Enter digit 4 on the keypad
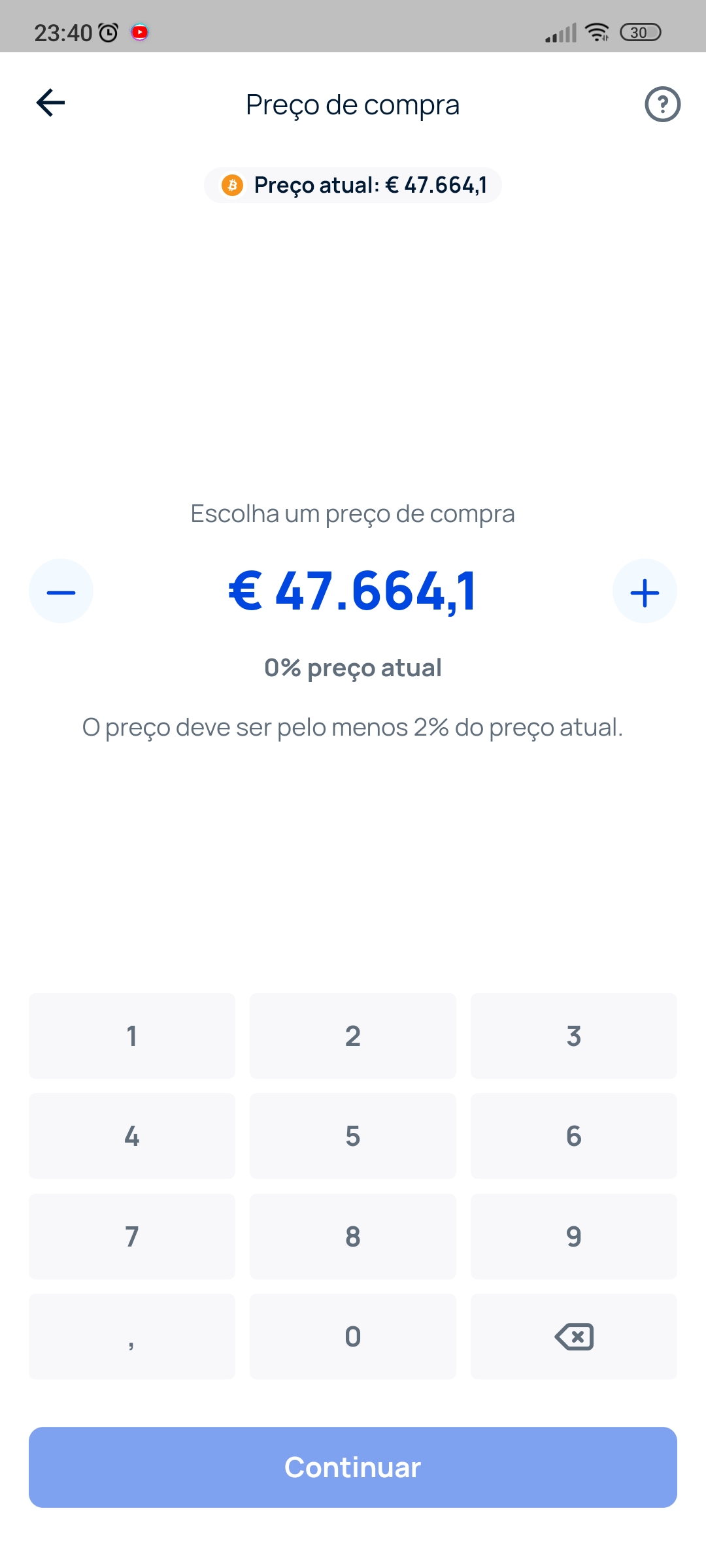Screen dimensions: 706x1568 [132, 1136]
